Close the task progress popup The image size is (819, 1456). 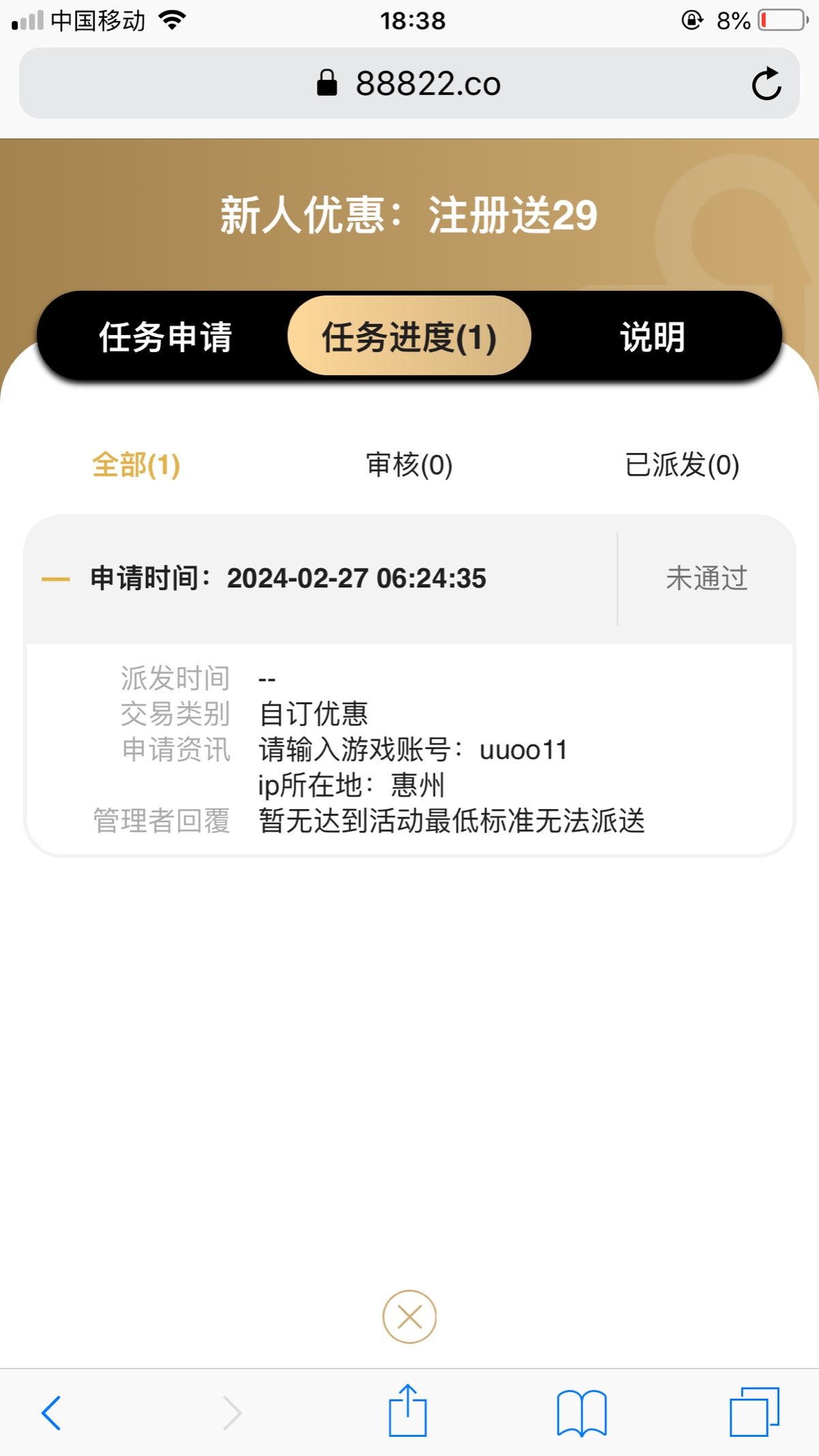point(409,1317)
